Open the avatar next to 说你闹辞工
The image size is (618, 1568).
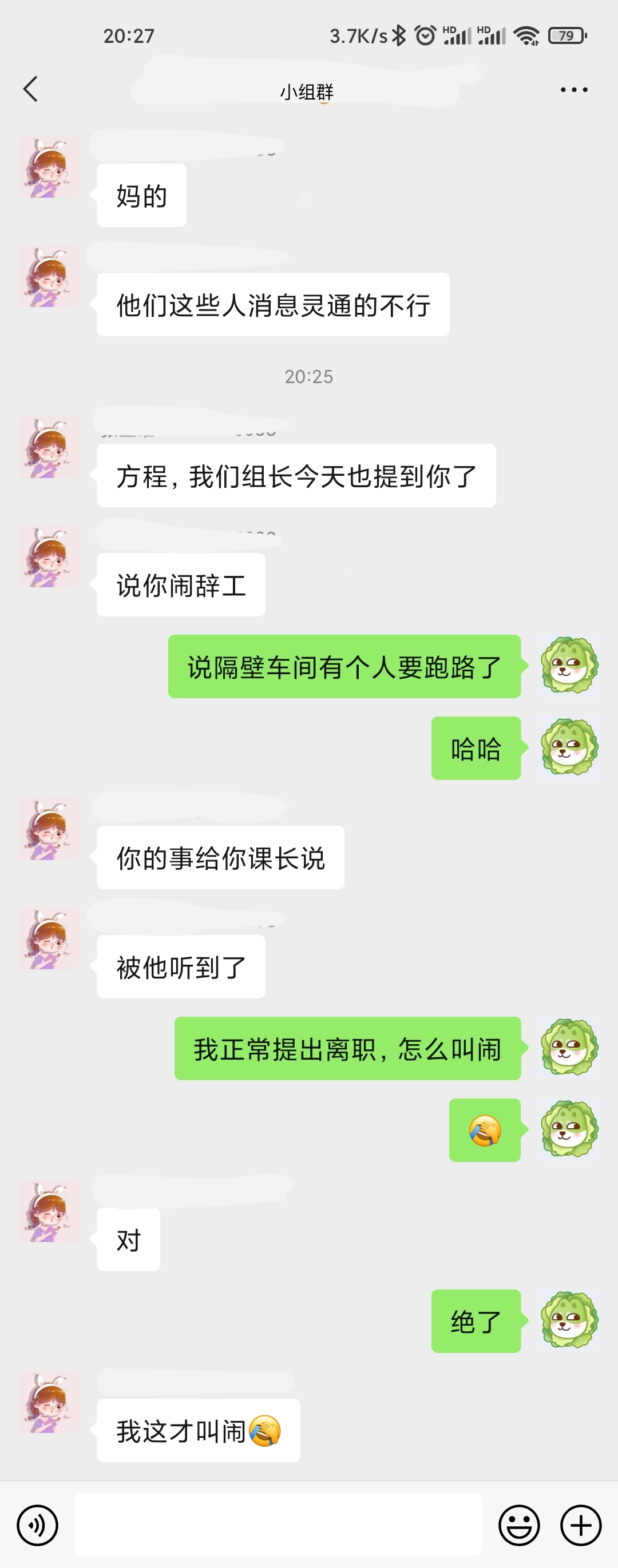(49, 556)
